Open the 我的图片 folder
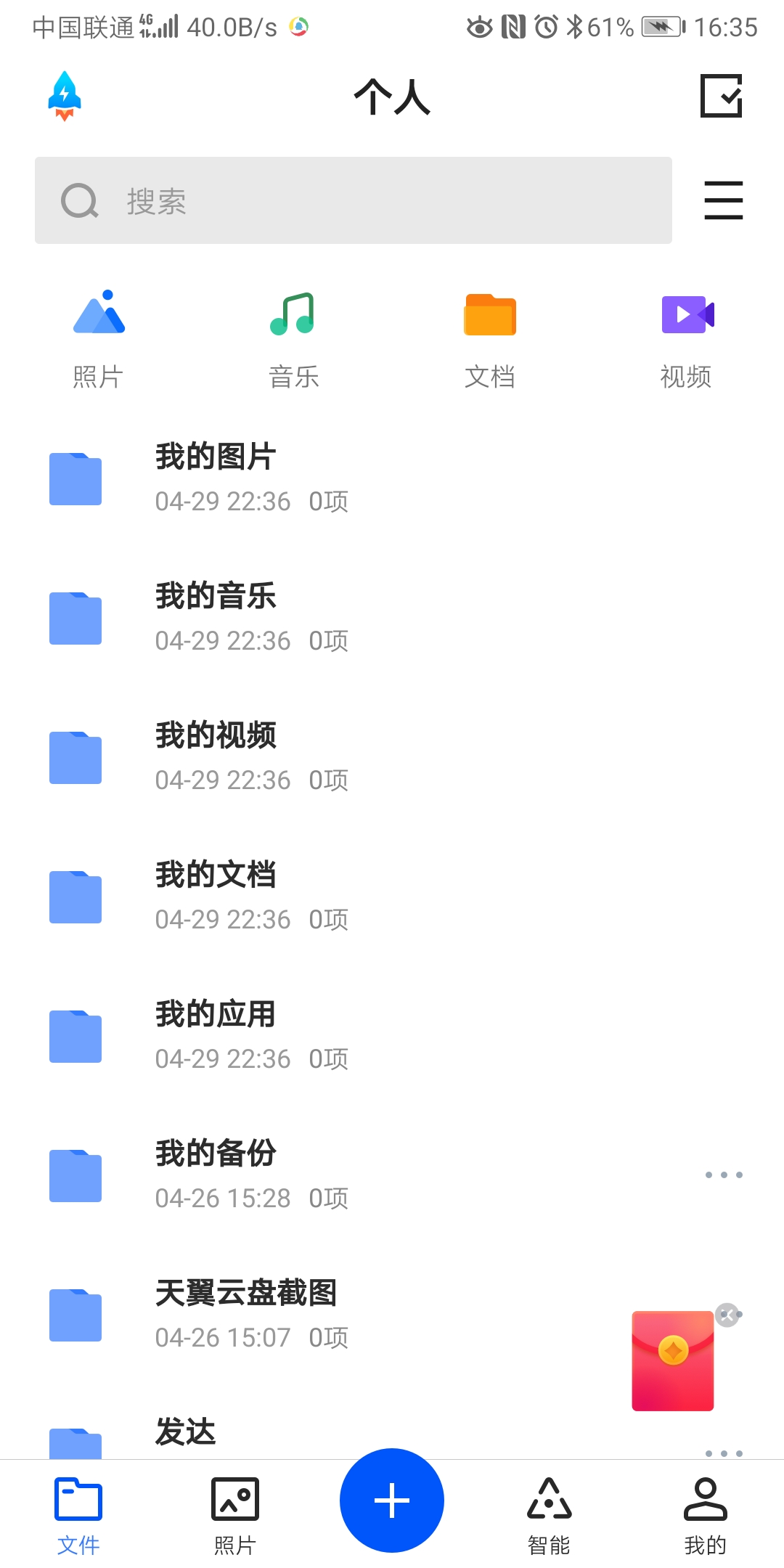 pos(216,478)
